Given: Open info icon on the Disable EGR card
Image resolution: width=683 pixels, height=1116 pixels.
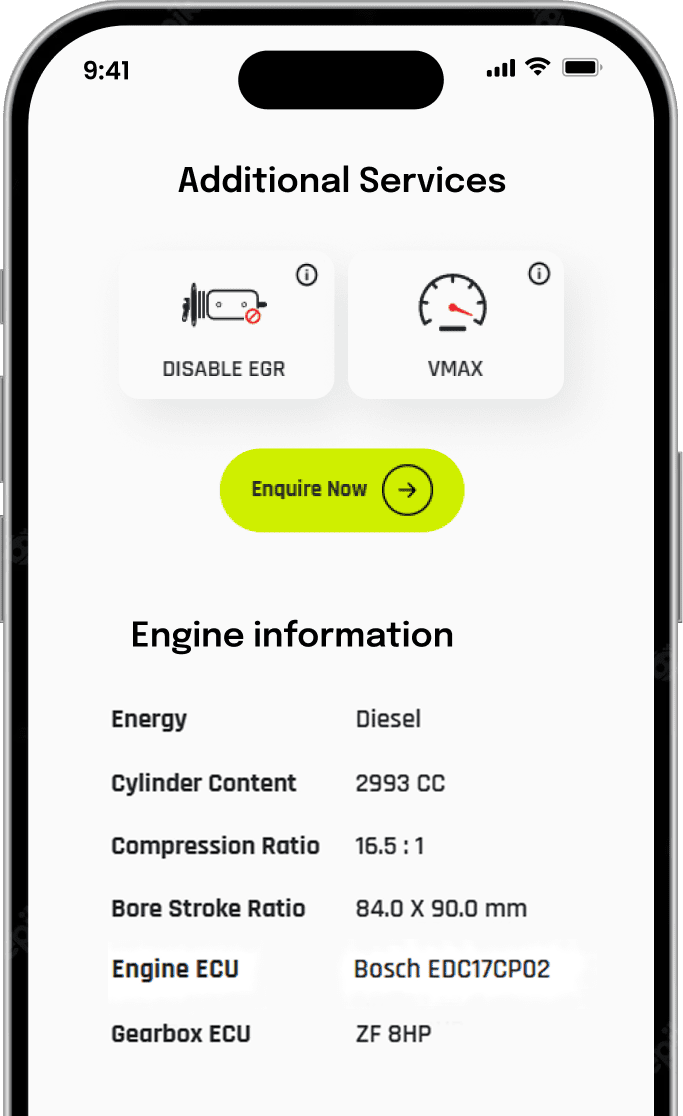Looking at the screenshot, I should point(307,275).
